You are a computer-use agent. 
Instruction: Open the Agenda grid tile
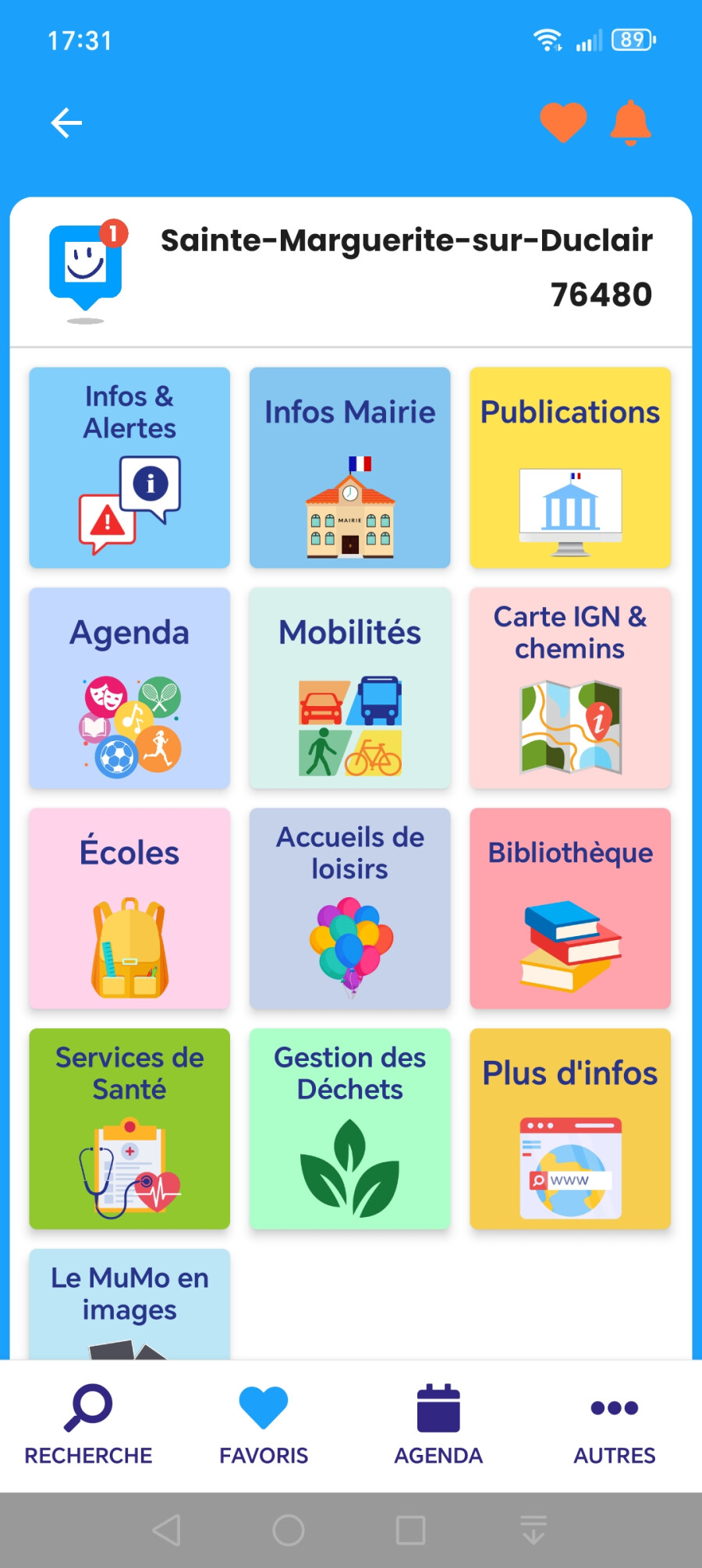pyautogui.click(x=129, y=687)
